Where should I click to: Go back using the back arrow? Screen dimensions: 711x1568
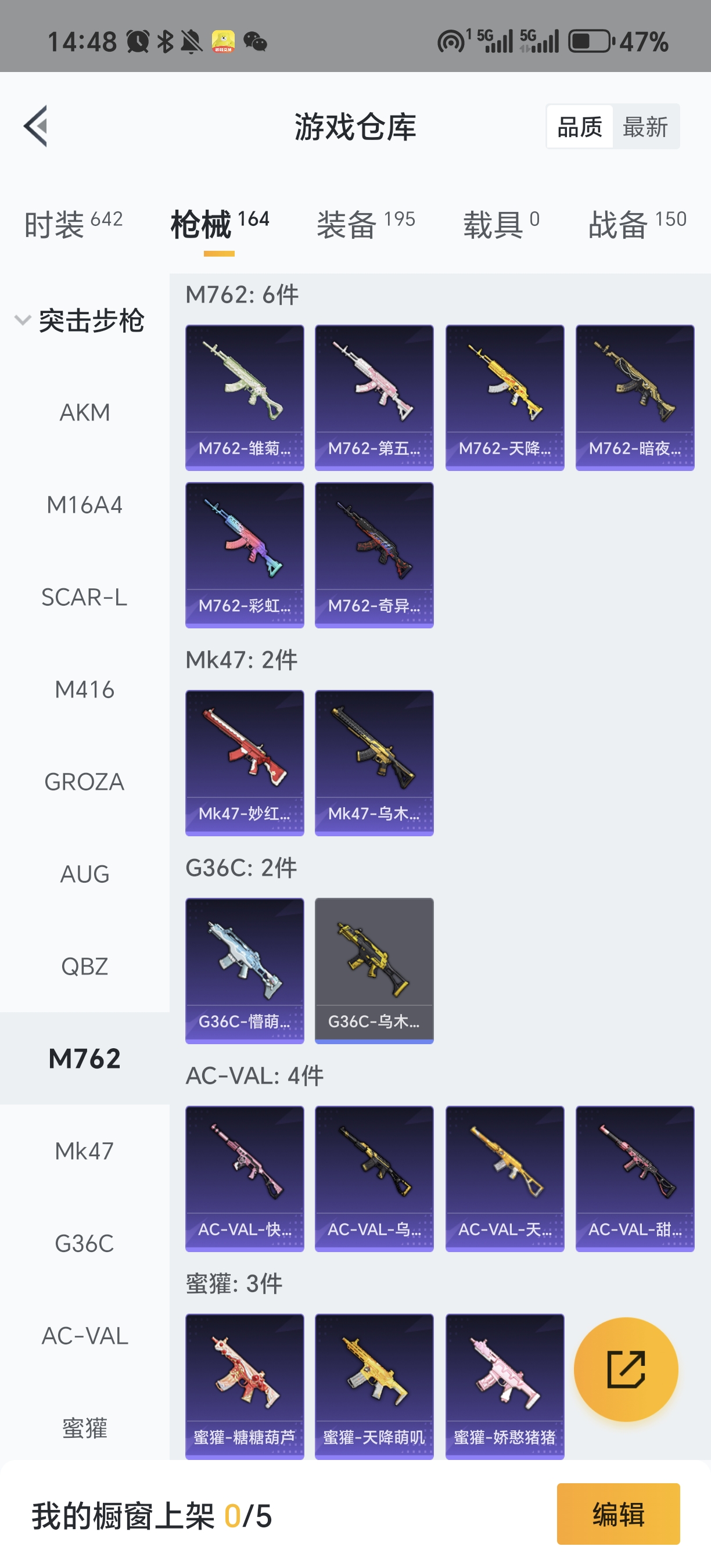pyautogui.click(x=35, y=126)
